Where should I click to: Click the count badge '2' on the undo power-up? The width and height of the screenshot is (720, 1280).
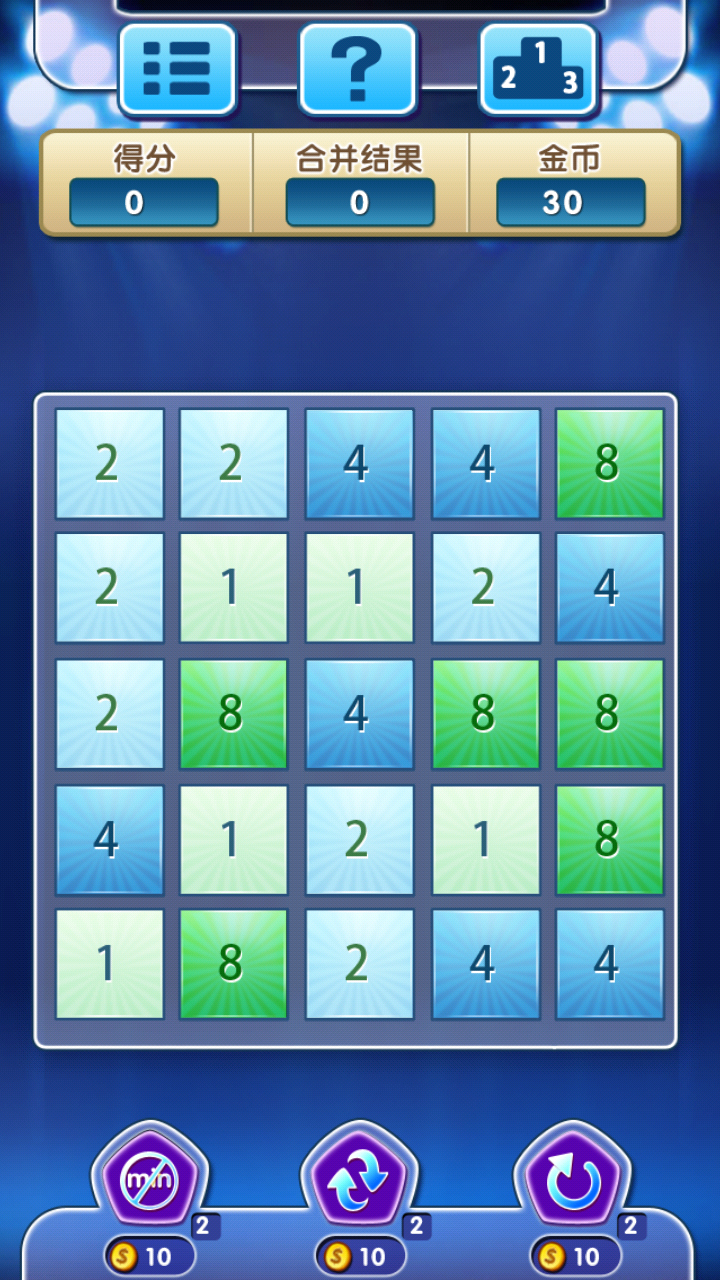click(x=631, y=1224)
